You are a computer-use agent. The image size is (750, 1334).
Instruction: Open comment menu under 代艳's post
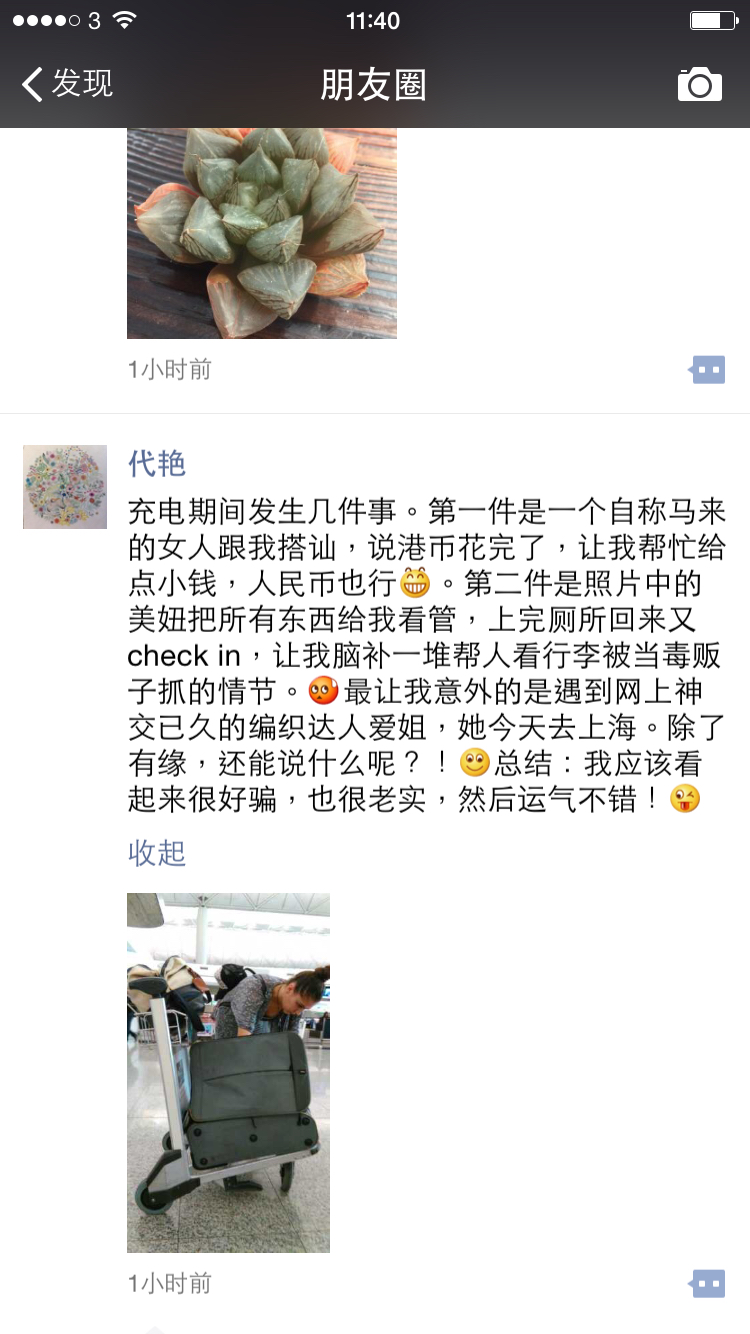click(x=707, y=1283)
